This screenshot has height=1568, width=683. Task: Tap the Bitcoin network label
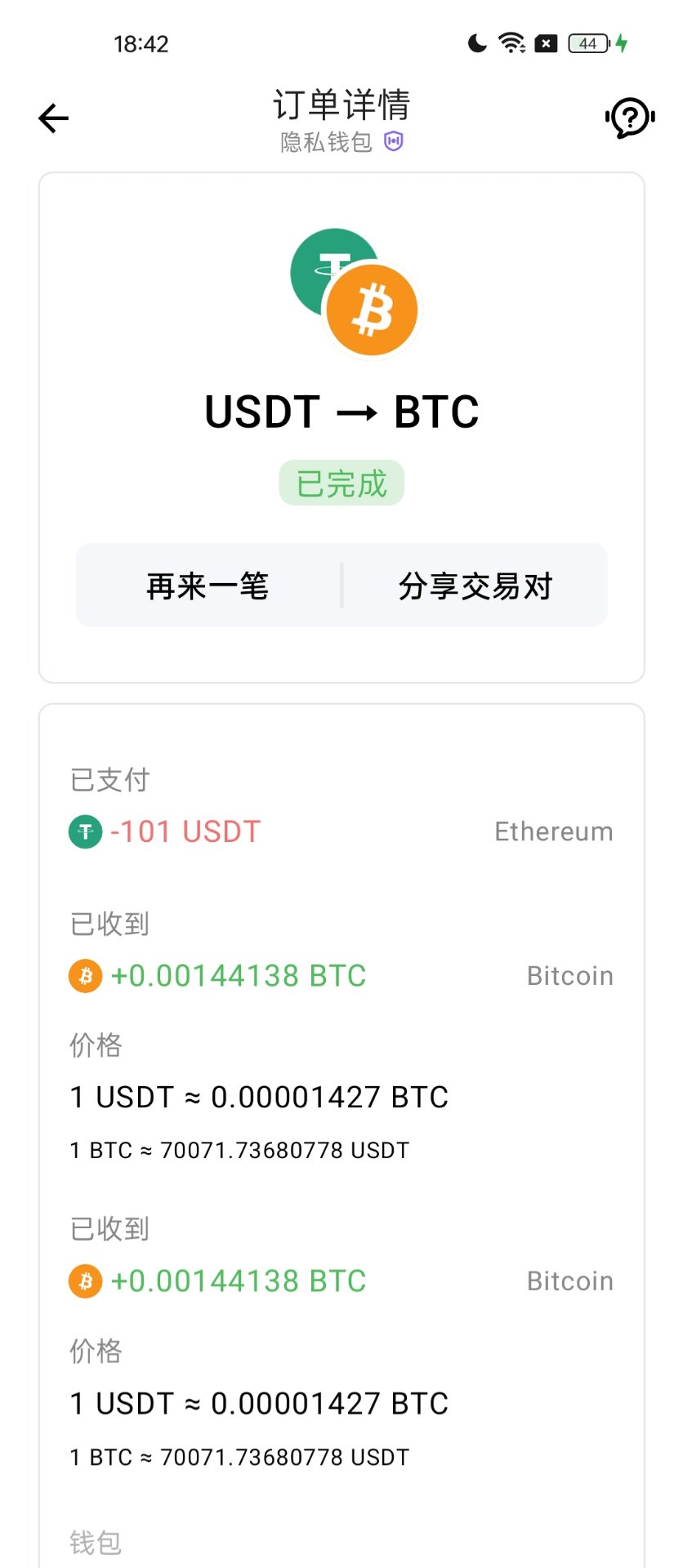point(569,974)
